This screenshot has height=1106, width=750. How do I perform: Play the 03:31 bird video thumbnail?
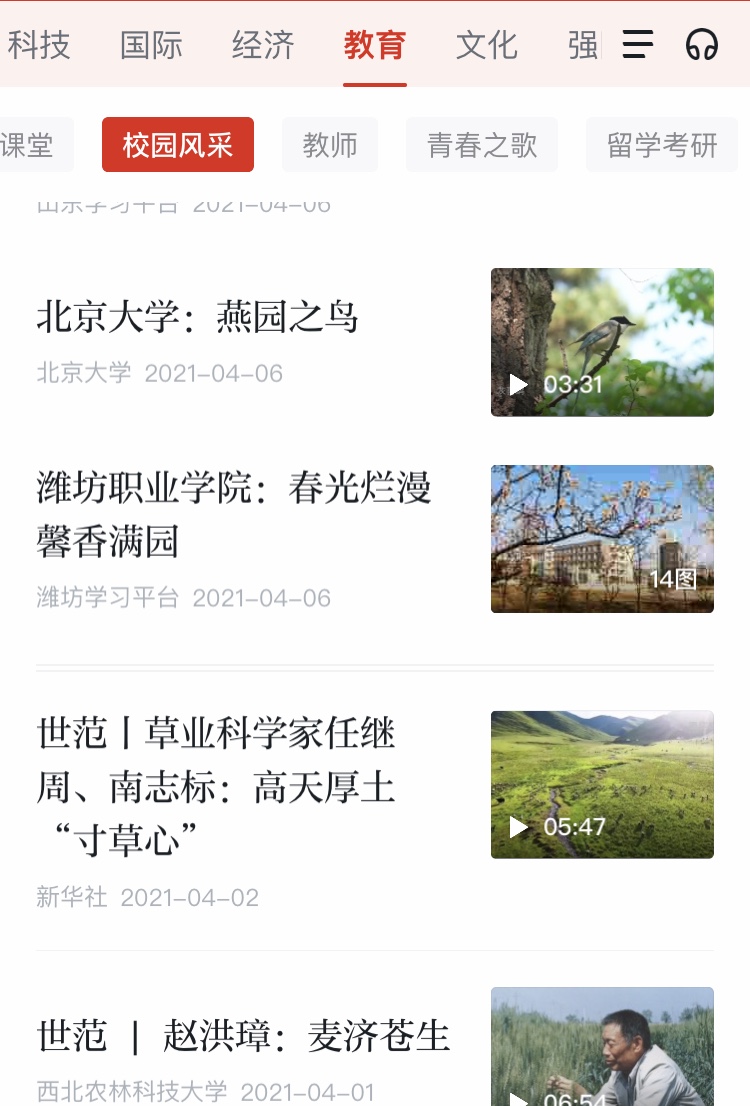(602, 342)
